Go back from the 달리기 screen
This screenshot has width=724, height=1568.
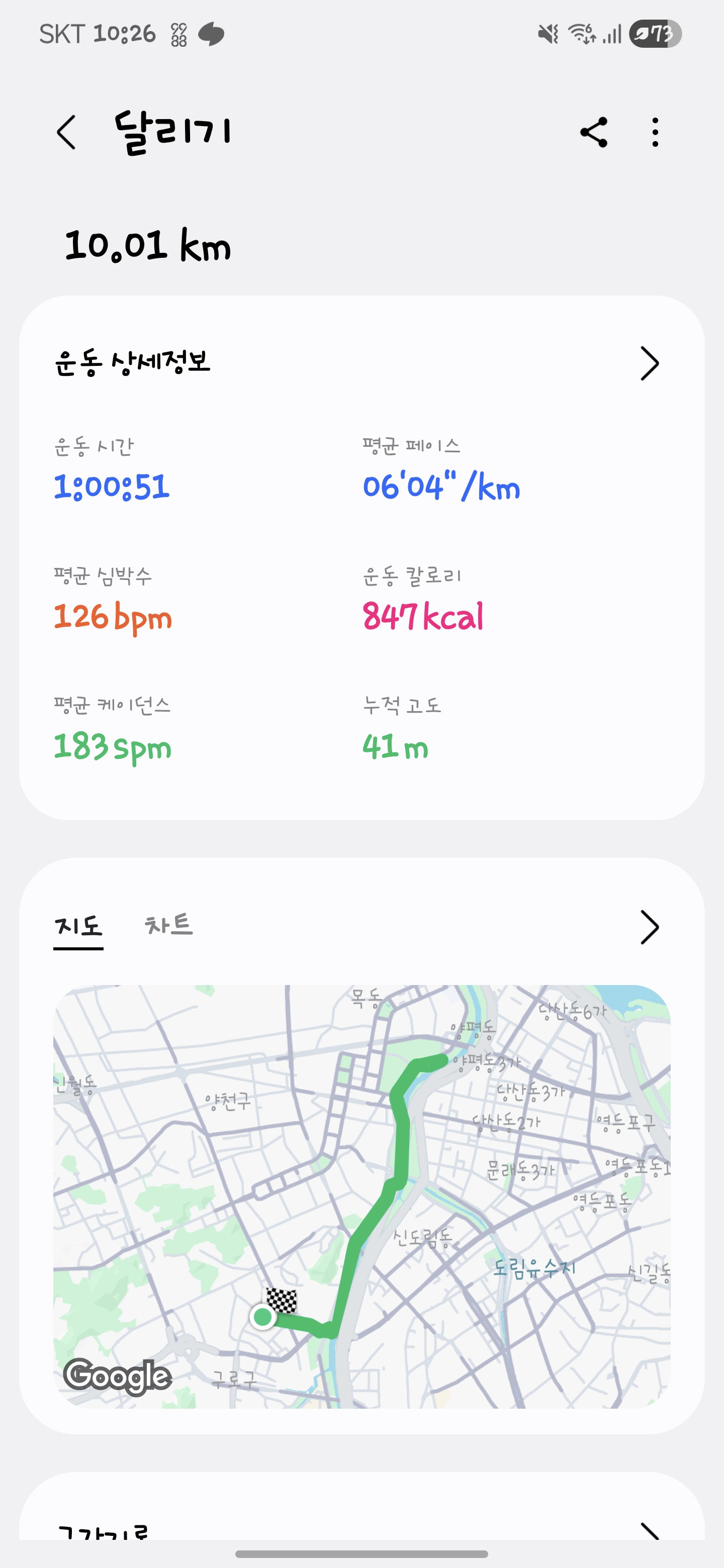66,132
